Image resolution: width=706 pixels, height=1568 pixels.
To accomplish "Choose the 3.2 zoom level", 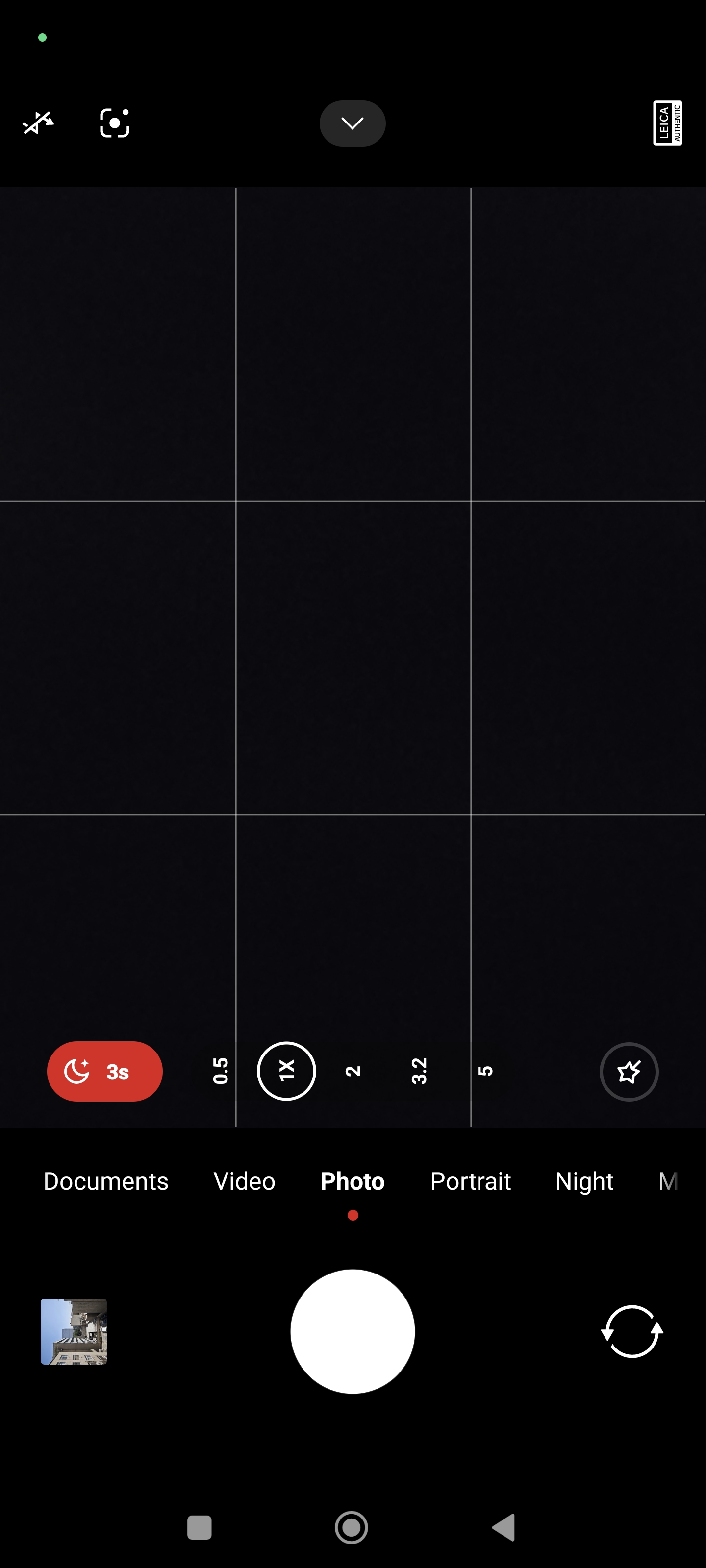I will 419,1071.
